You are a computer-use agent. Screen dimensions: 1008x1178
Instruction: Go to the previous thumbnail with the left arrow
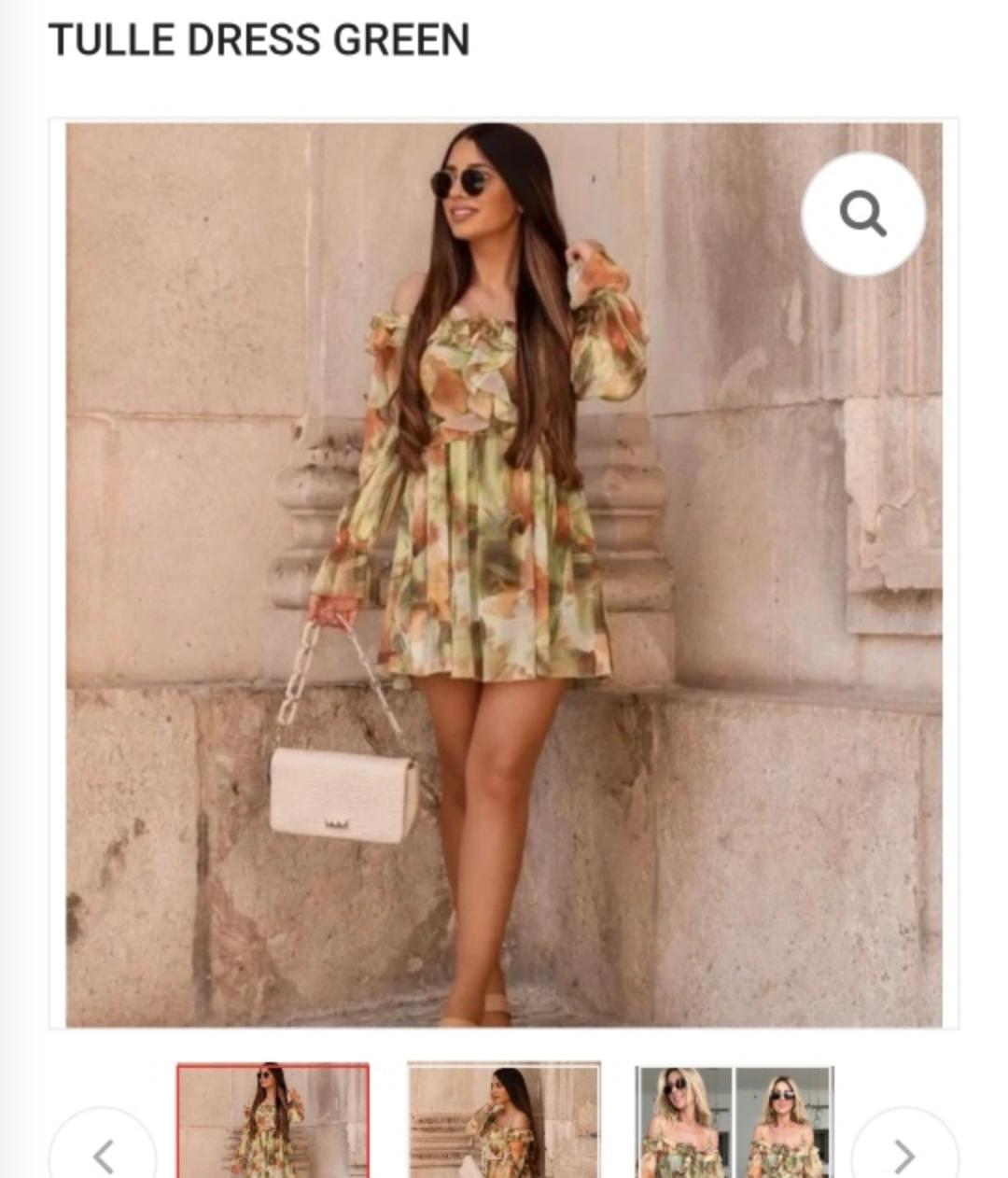click(x=103, y=1154)
